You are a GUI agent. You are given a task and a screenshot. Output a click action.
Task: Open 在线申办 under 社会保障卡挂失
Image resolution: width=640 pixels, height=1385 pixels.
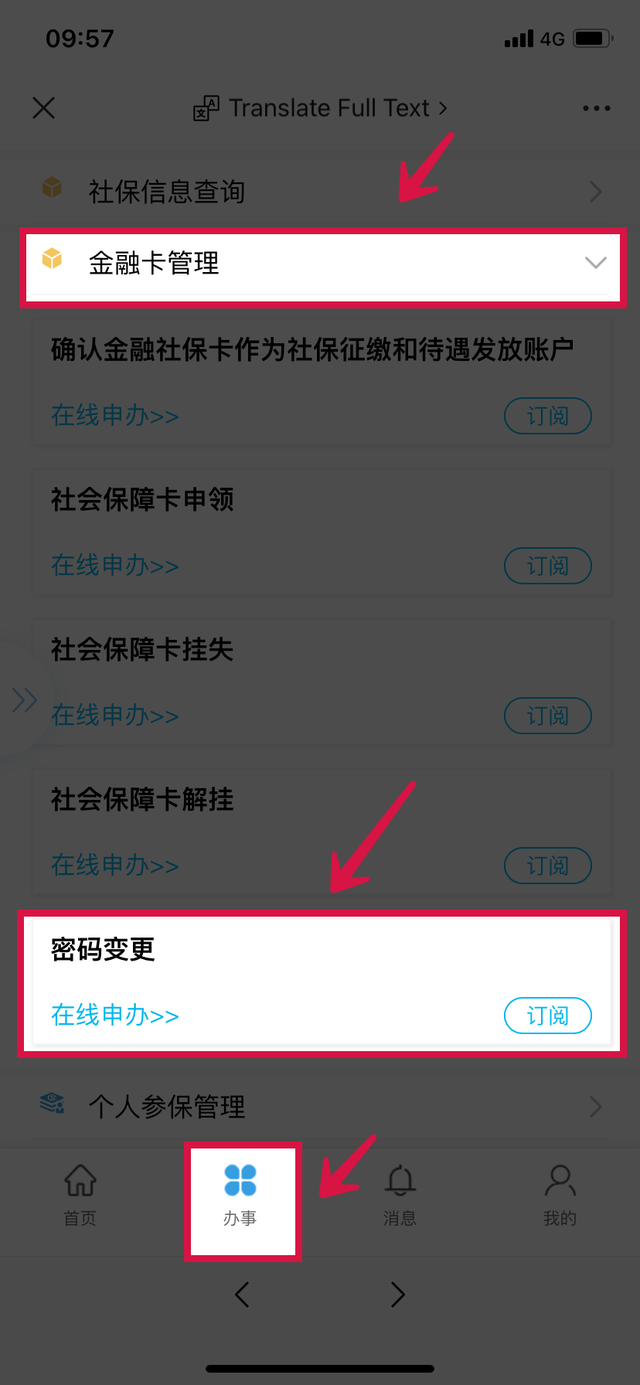tap(115, 715)
